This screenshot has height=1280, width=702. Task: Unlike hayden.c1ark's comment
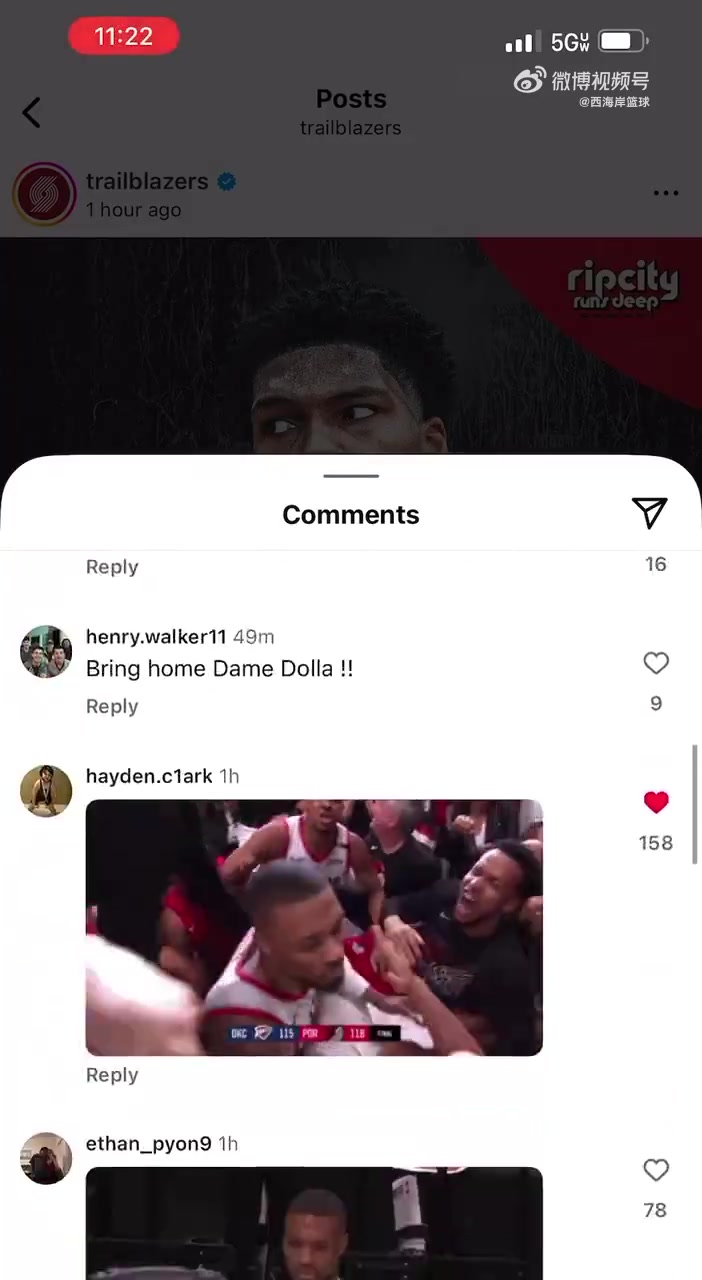(655, 802)
